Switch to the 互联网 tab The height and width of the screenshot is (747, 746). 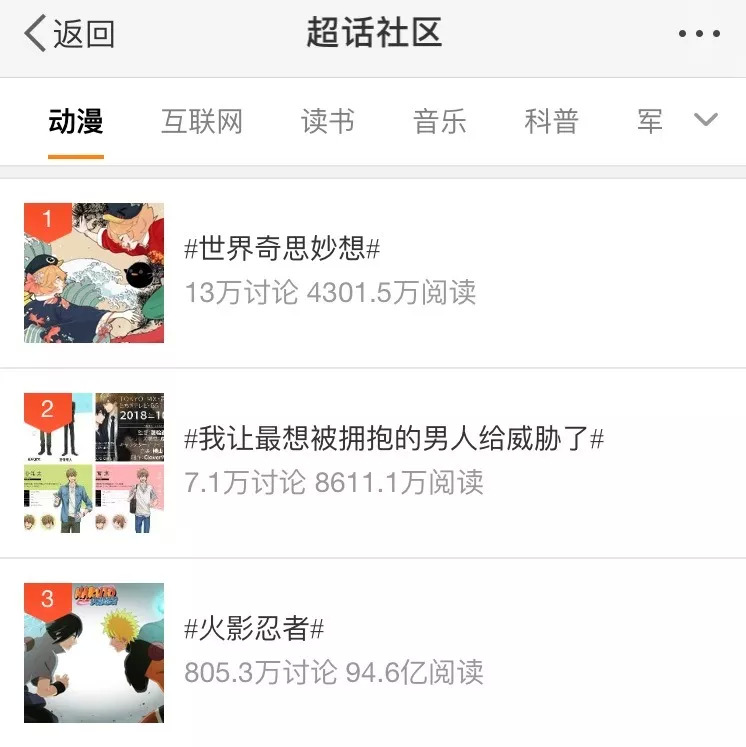pyautogui.click(x=202, y=122)
